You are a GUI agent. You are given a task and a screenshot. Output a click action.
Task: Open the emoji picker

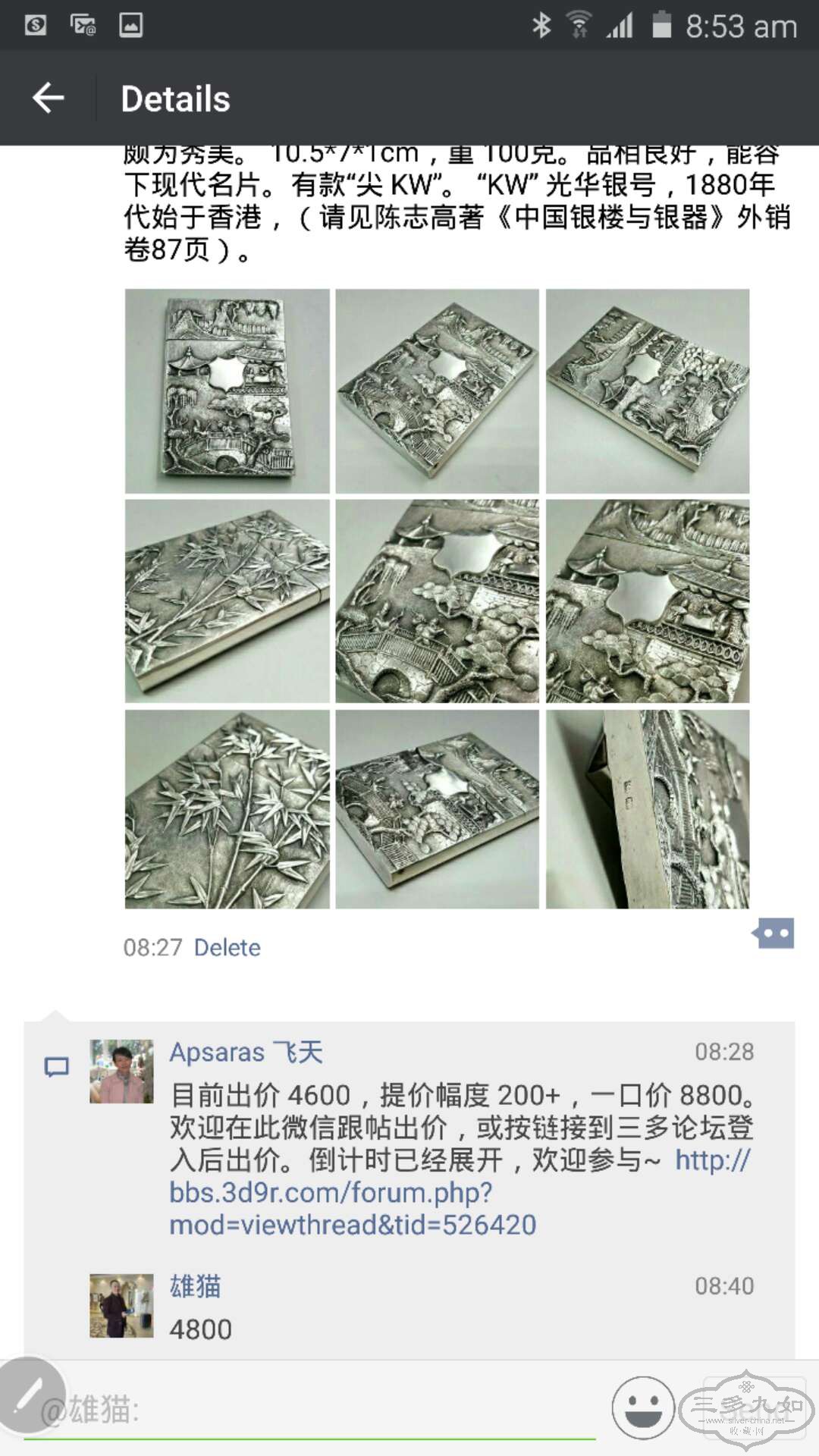[x=643, y=1407]
